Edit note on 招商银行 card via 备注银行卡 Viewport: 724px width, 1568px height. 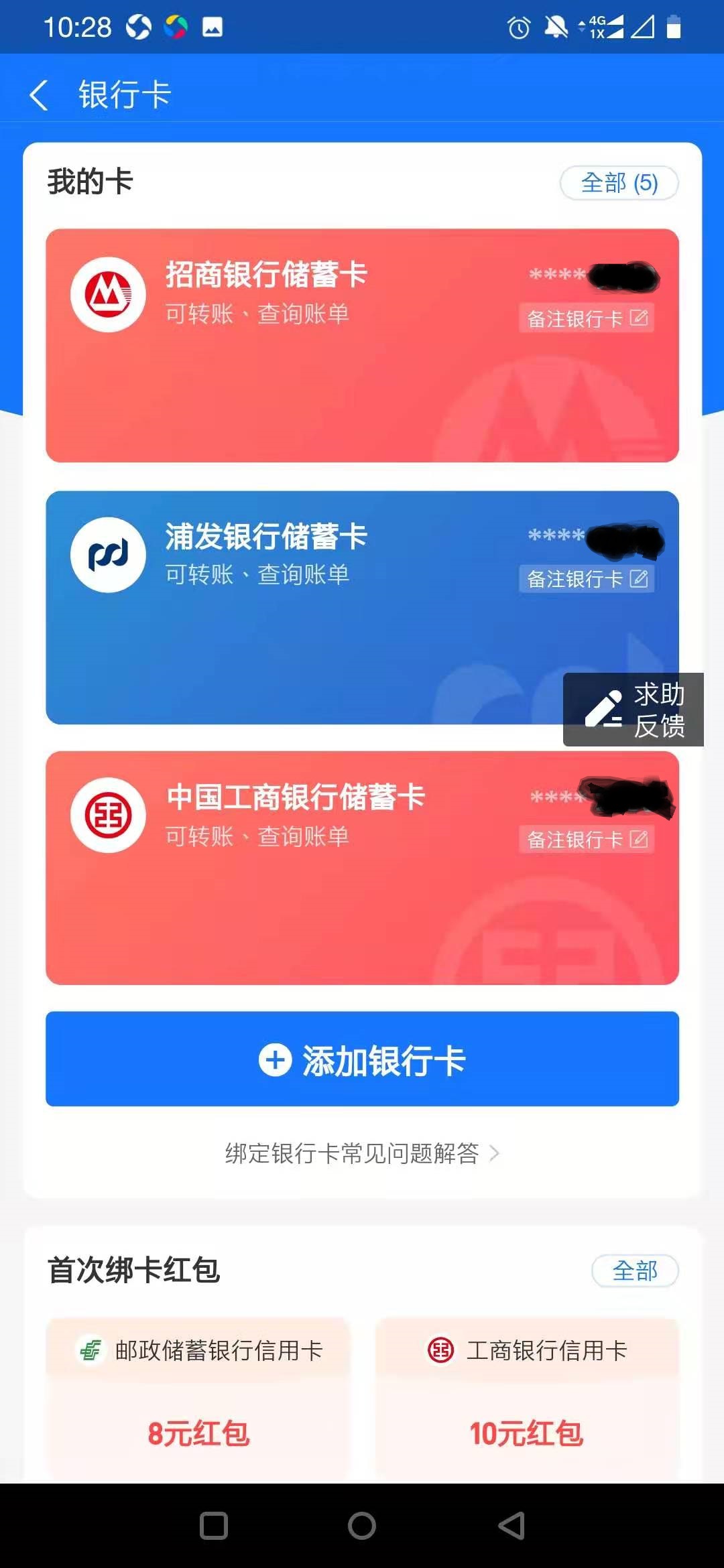pyautogui.click(x=587, y=318)
